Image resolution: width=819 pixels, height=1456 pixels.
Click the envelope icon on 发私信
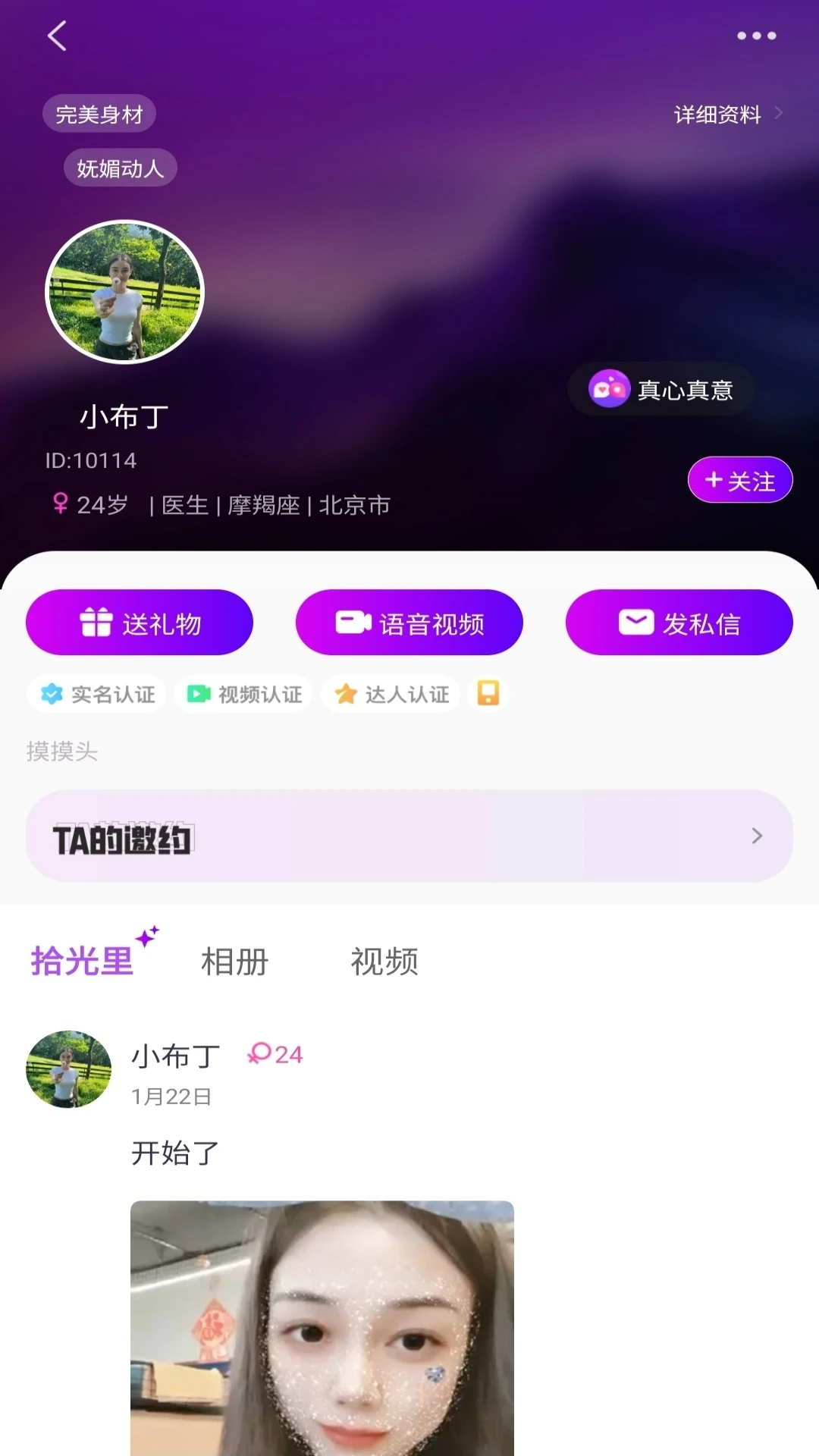(x=637, y=622)
